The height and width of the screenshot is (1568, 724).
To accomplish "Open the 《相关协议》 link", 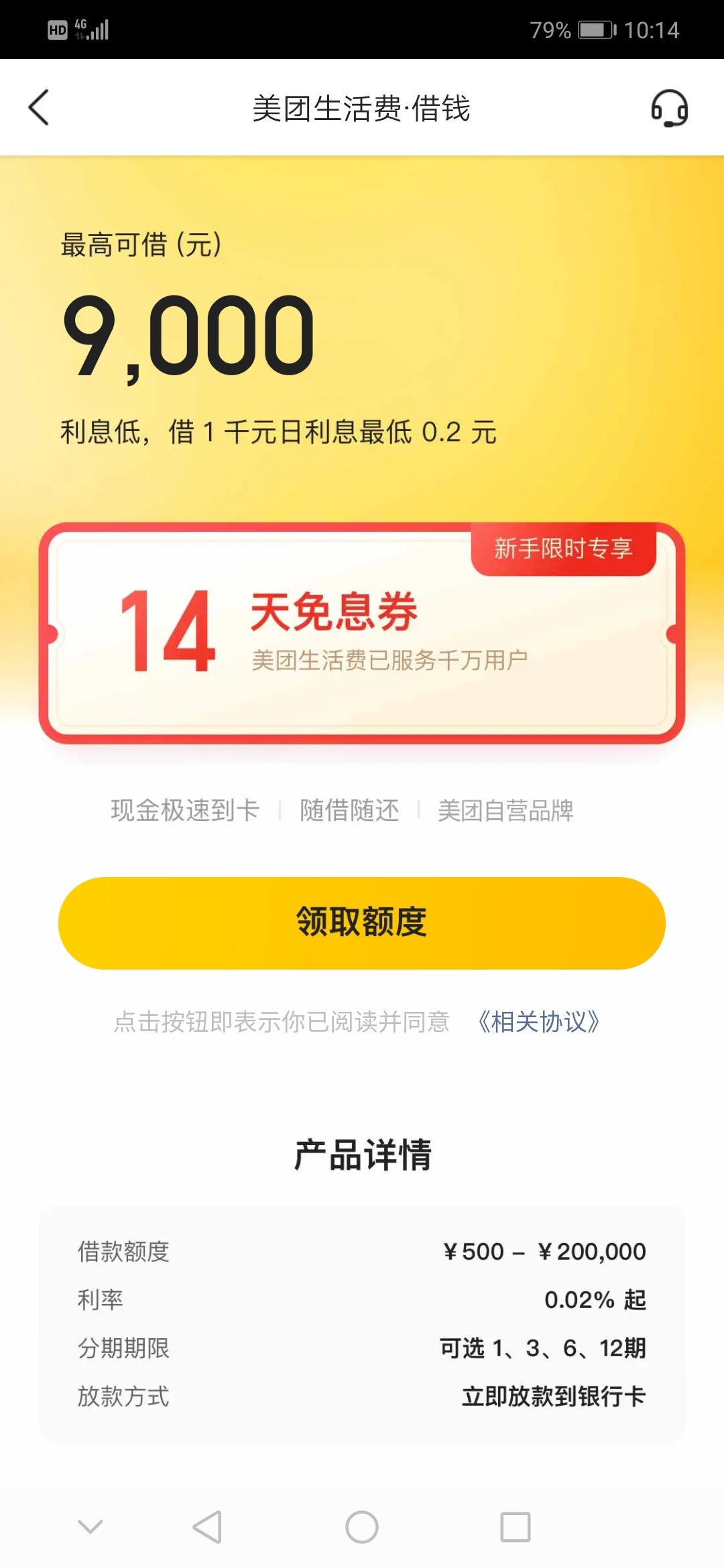I will [538, 1022].
